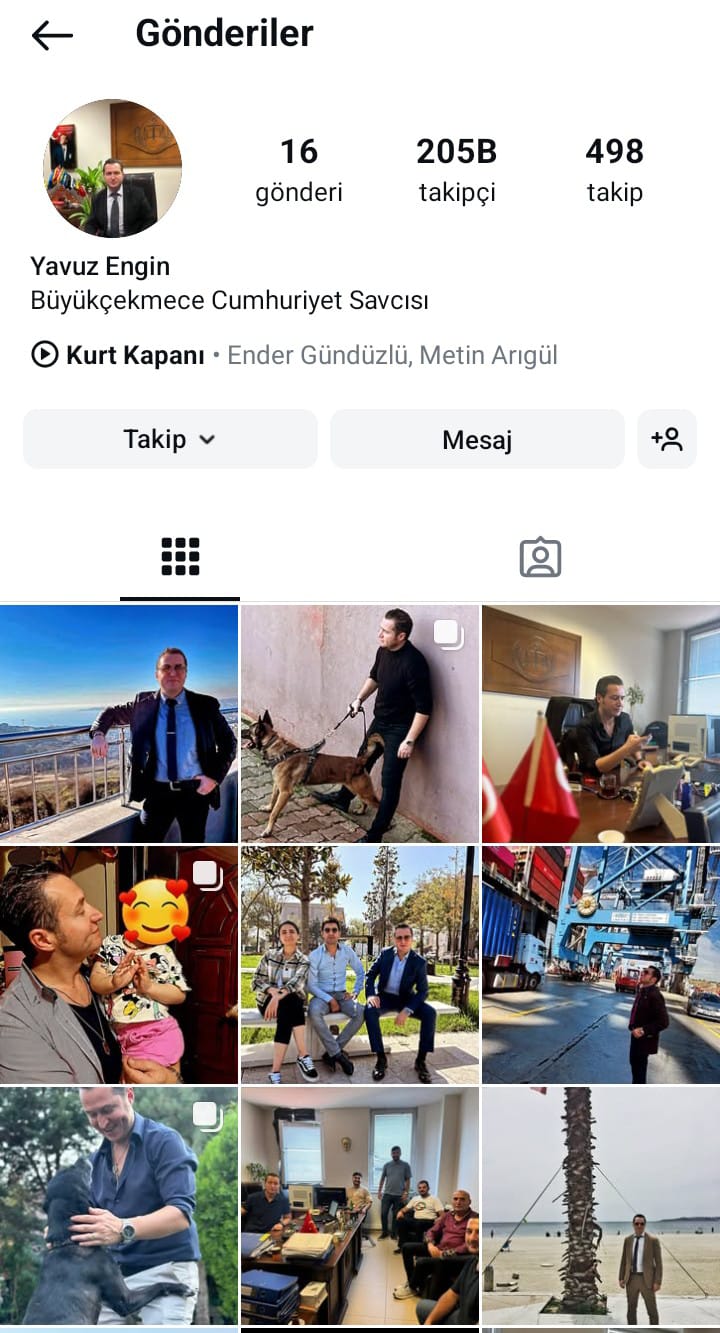720x1333 pixels.
Task: Open the office desk post with Turkish flag
Action: [x=601, y=724]
